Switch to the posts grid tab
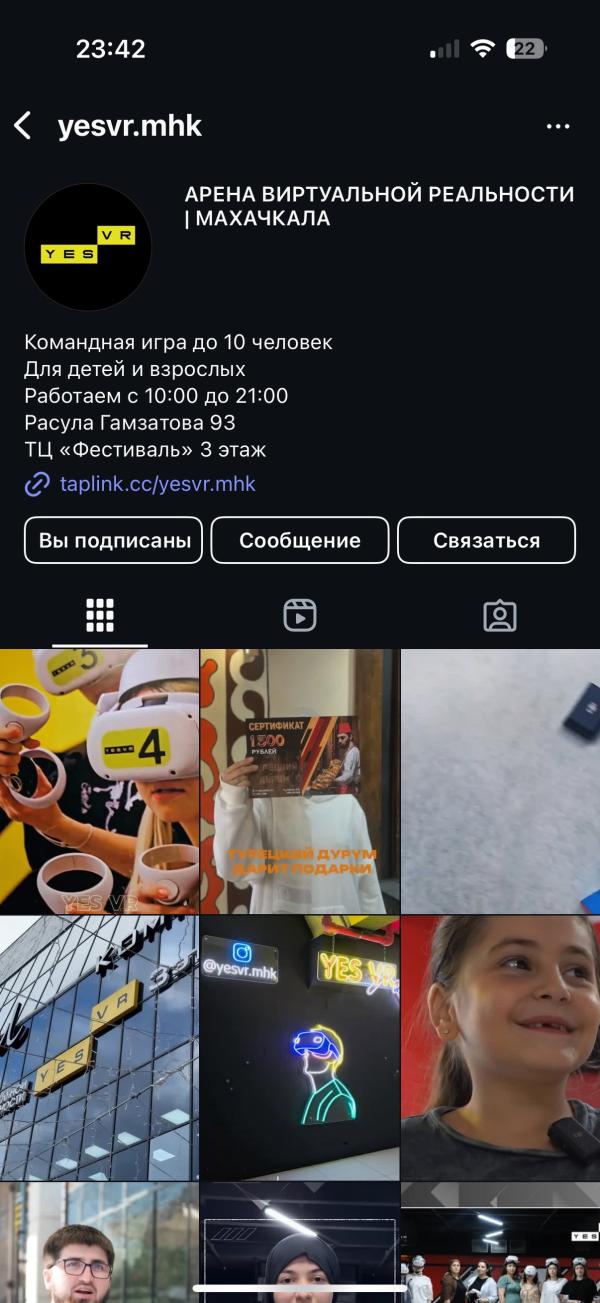 (x=100, y=615)
